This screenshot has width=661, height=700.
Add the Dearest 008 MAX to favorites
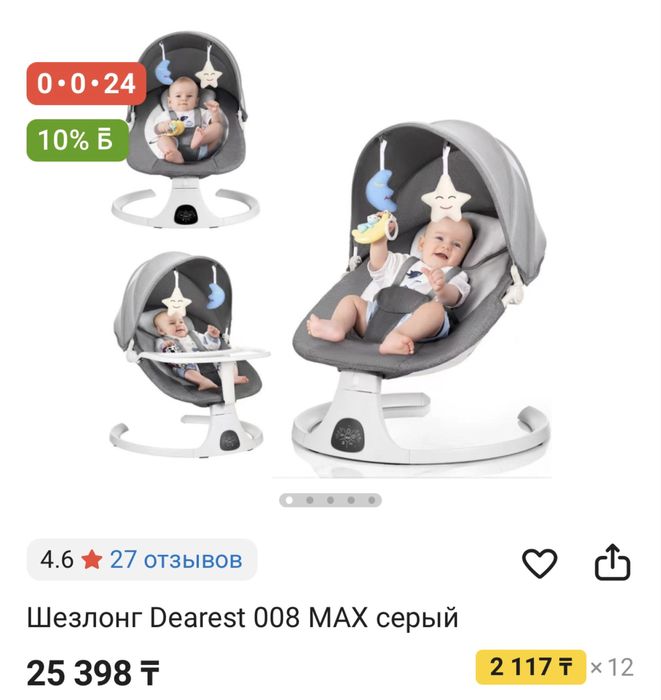(x=539, y=564)
